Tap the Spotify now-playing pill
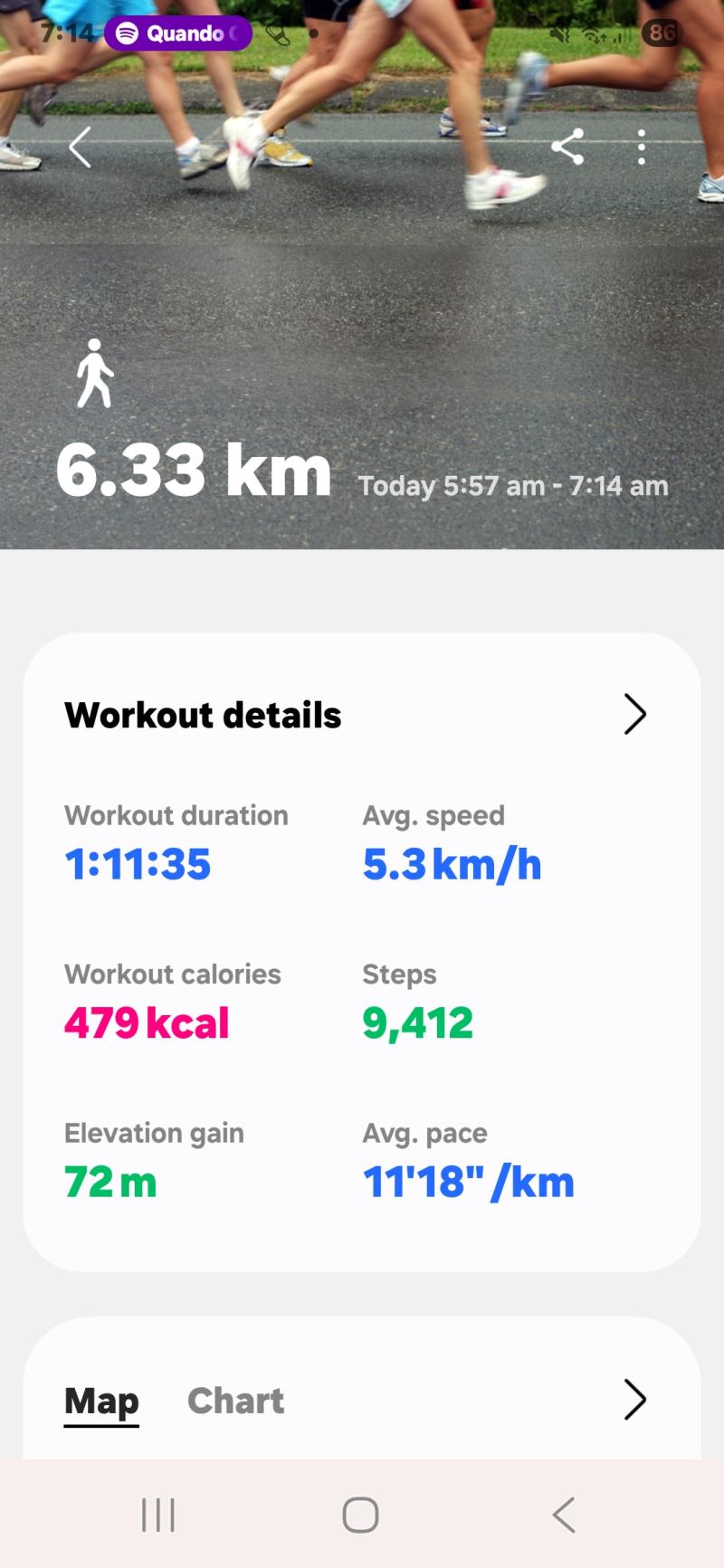724x1568 pixels. [x=177, y=33]
